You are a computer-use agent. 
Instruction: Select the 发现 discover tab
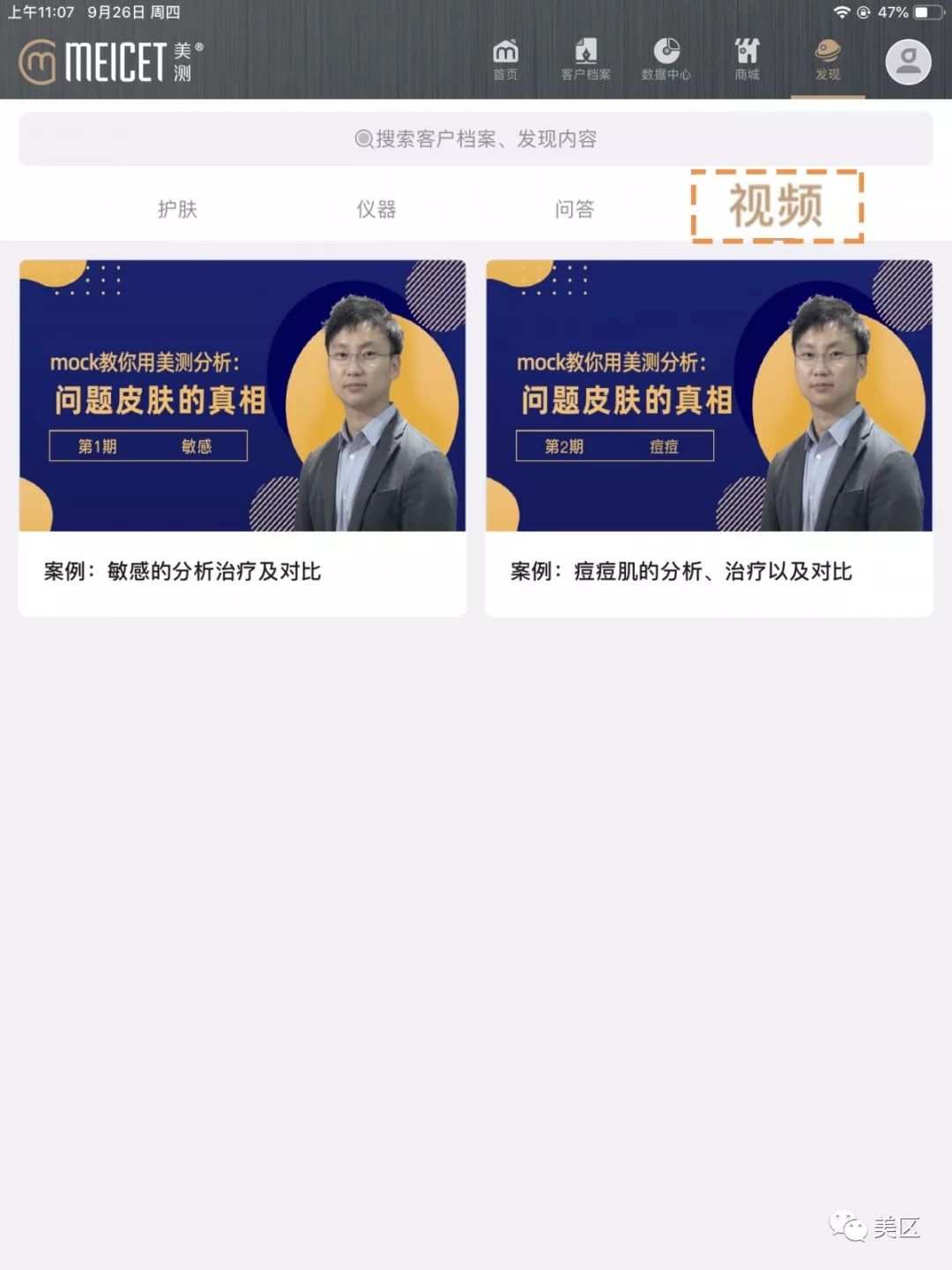tap(827, 60)
